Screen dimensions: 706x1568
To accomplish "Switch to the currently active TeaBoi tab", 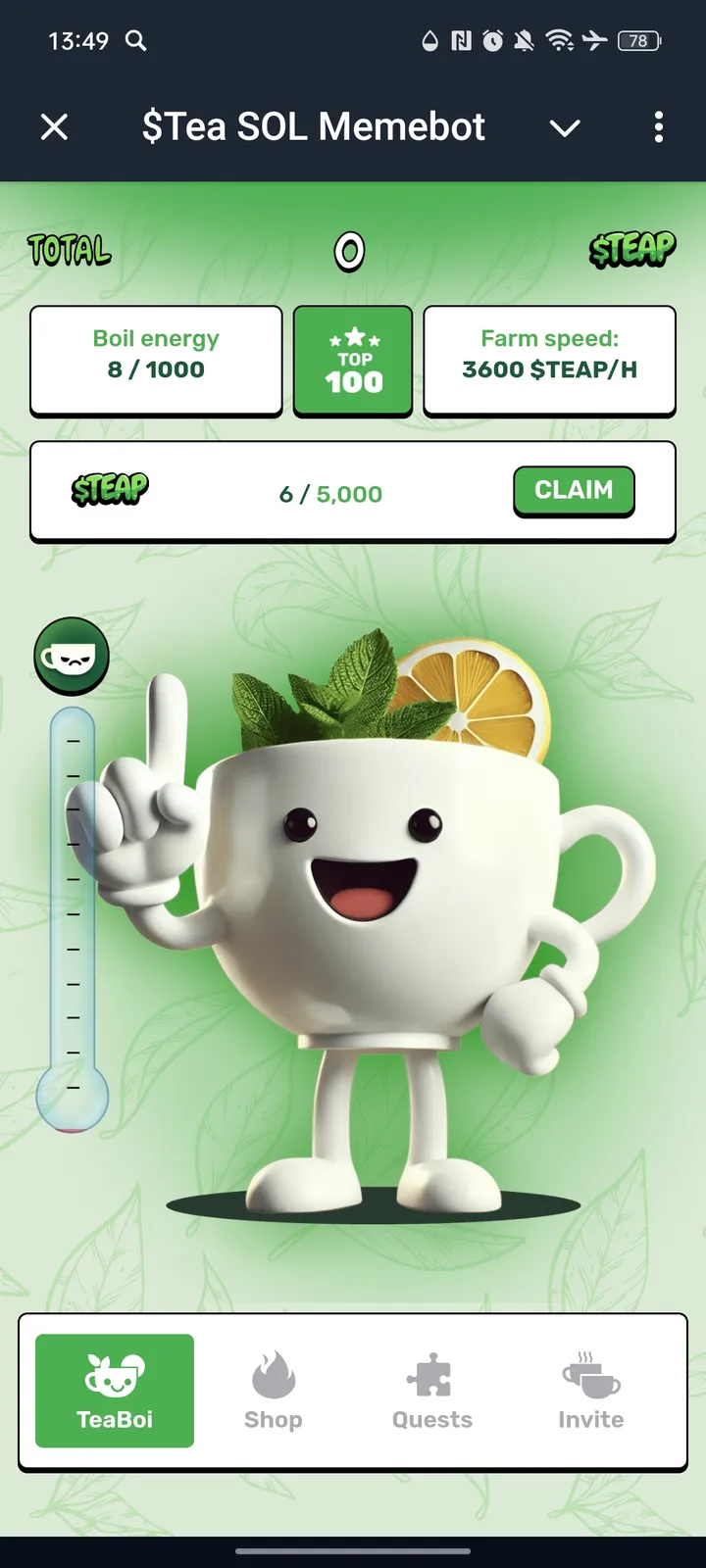I will (113, 1390).
